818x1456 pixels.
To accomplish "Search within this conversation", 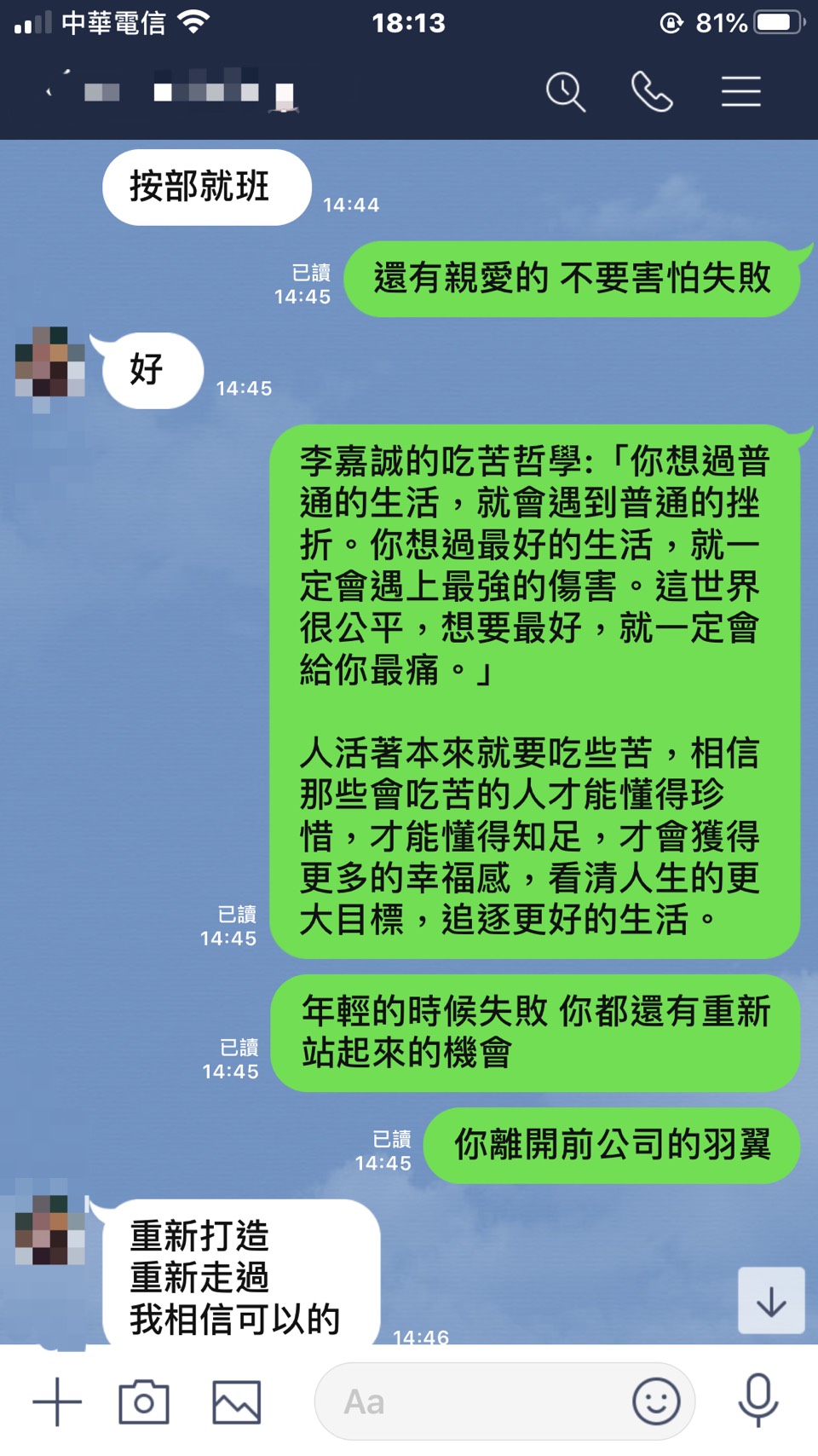I will point(566,91).
